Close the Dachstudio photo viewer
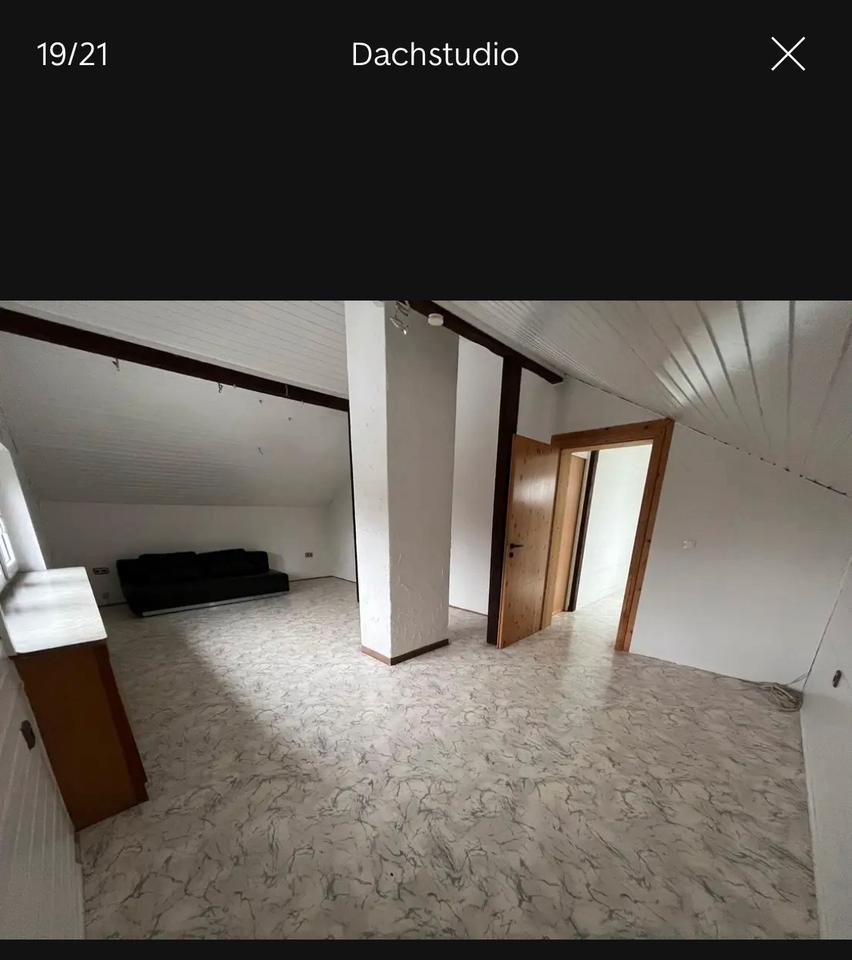Screen dimensions: 852x960 [x=787, y=54]
